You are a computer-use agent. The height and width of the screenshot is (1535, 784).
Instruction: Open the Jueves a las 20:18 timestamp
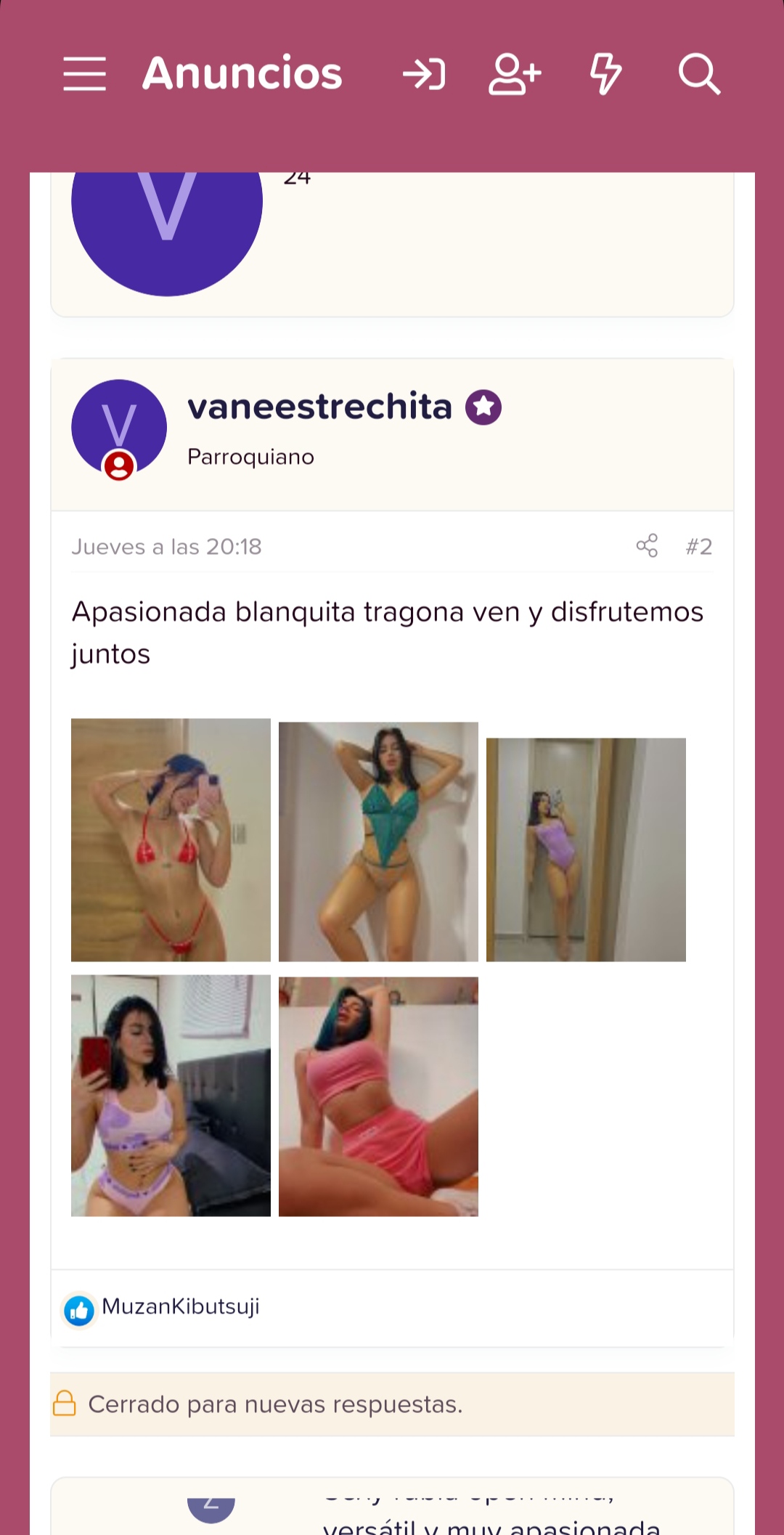click(x=166, y=547)
